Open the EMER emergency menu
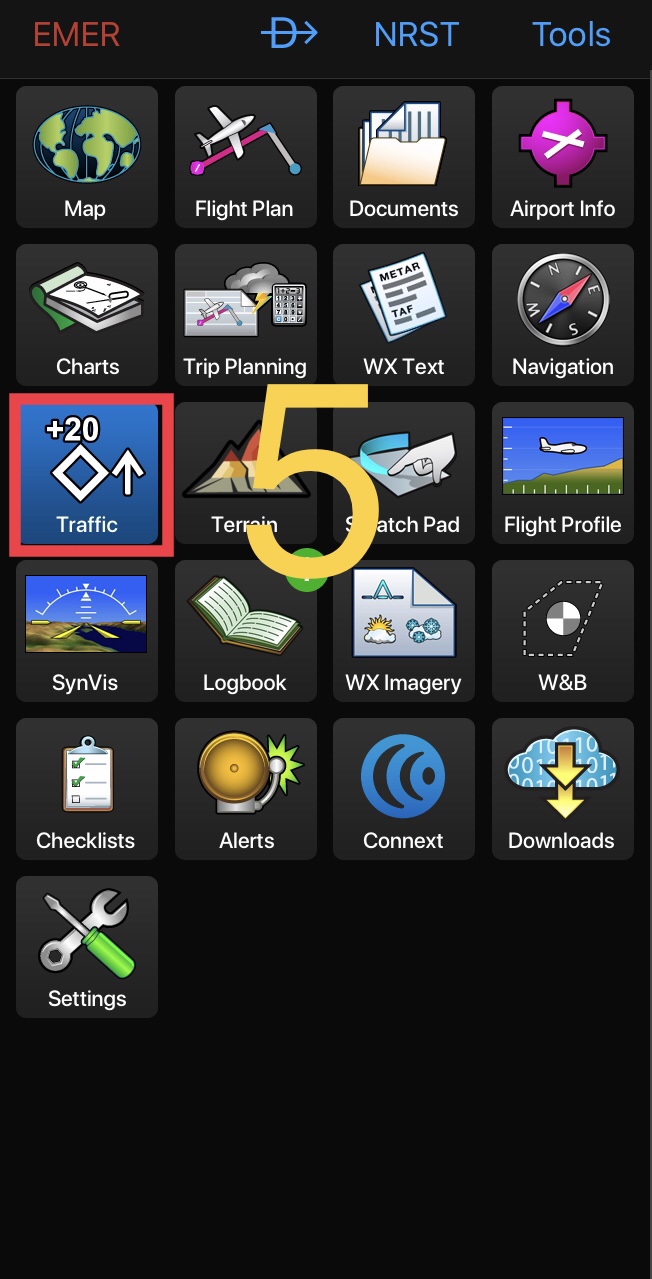 (x=76, y=35)
